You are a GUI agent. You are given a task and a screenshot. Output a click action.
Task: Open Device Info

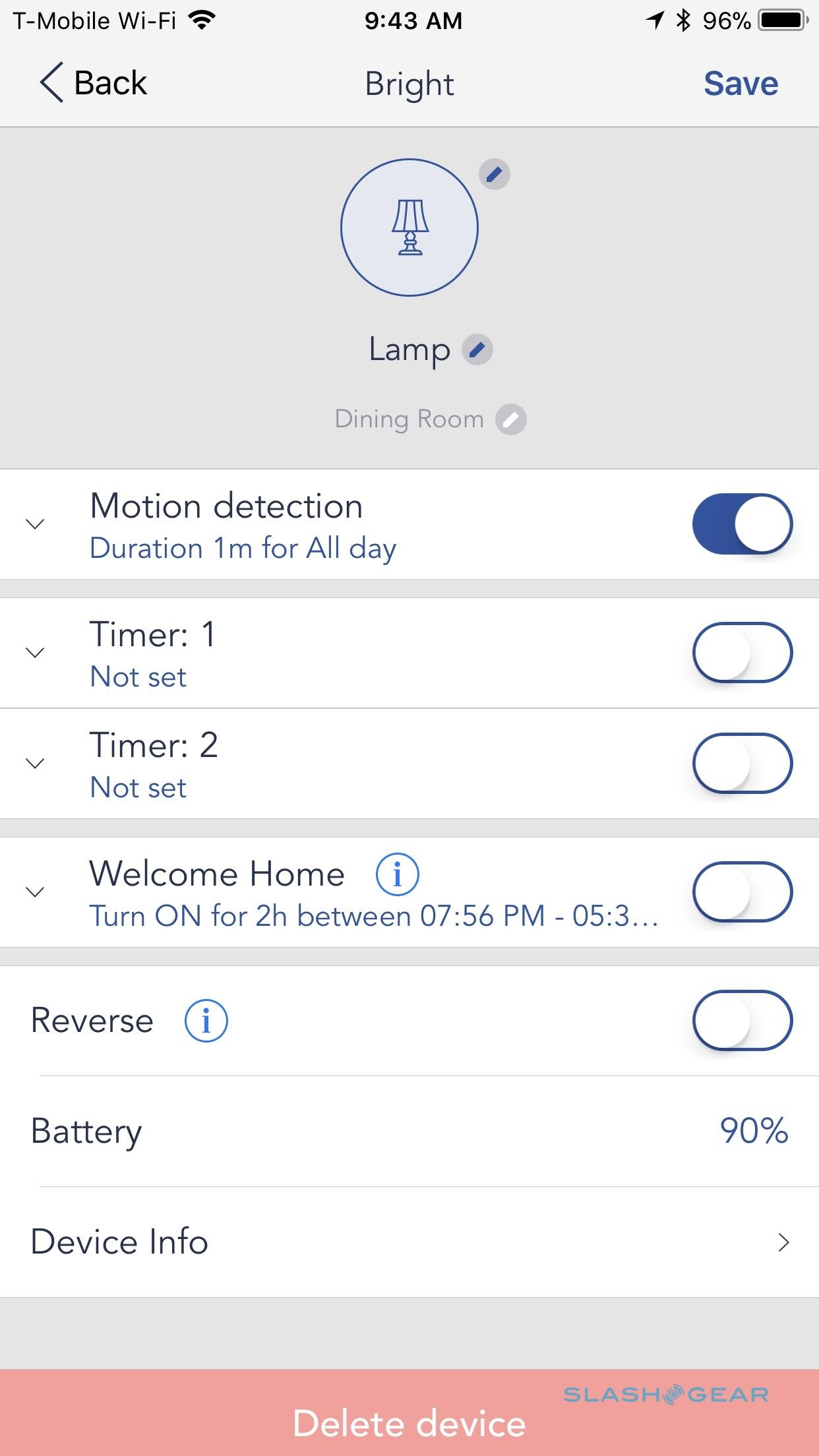pos(409,1242)
